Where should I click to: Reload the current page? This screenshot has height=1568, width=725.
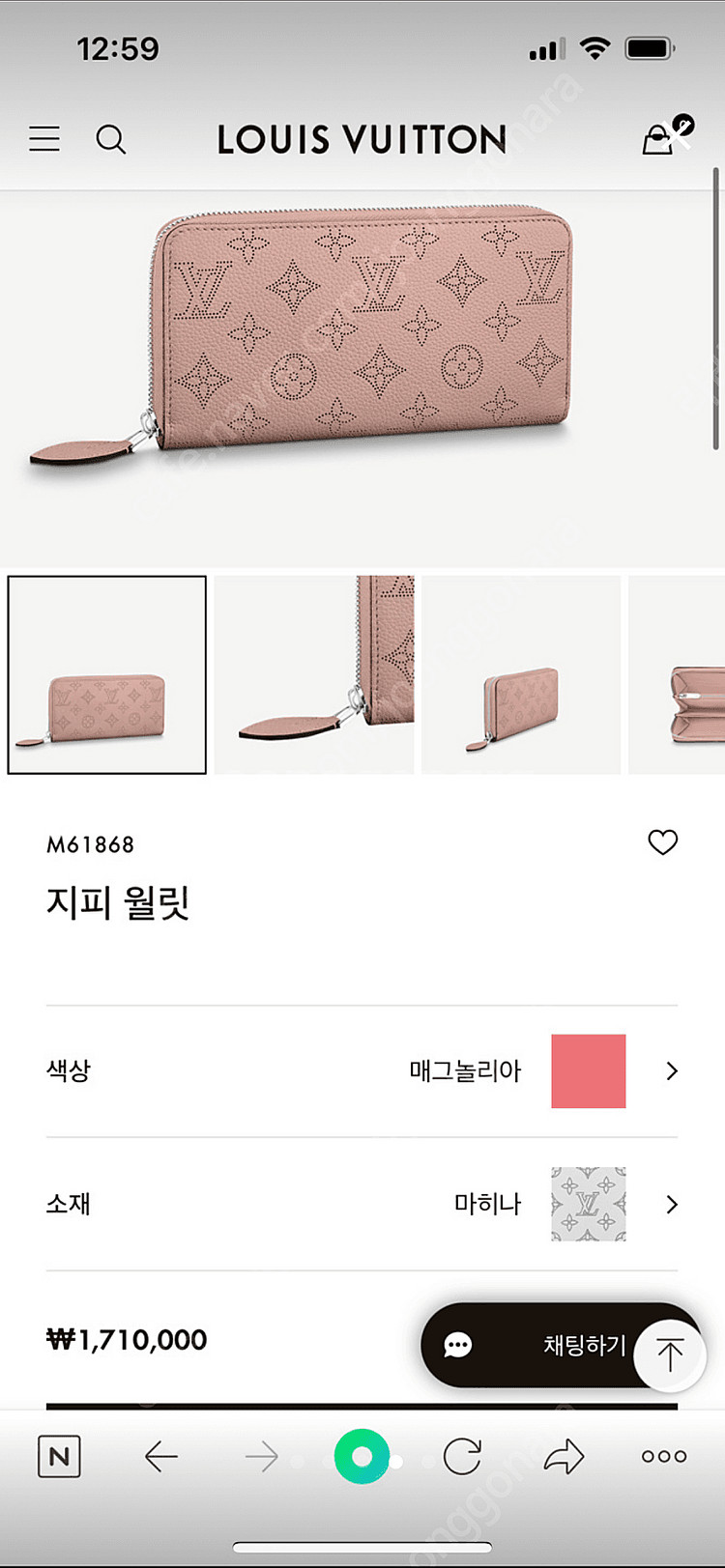[x=462, y=1456]
